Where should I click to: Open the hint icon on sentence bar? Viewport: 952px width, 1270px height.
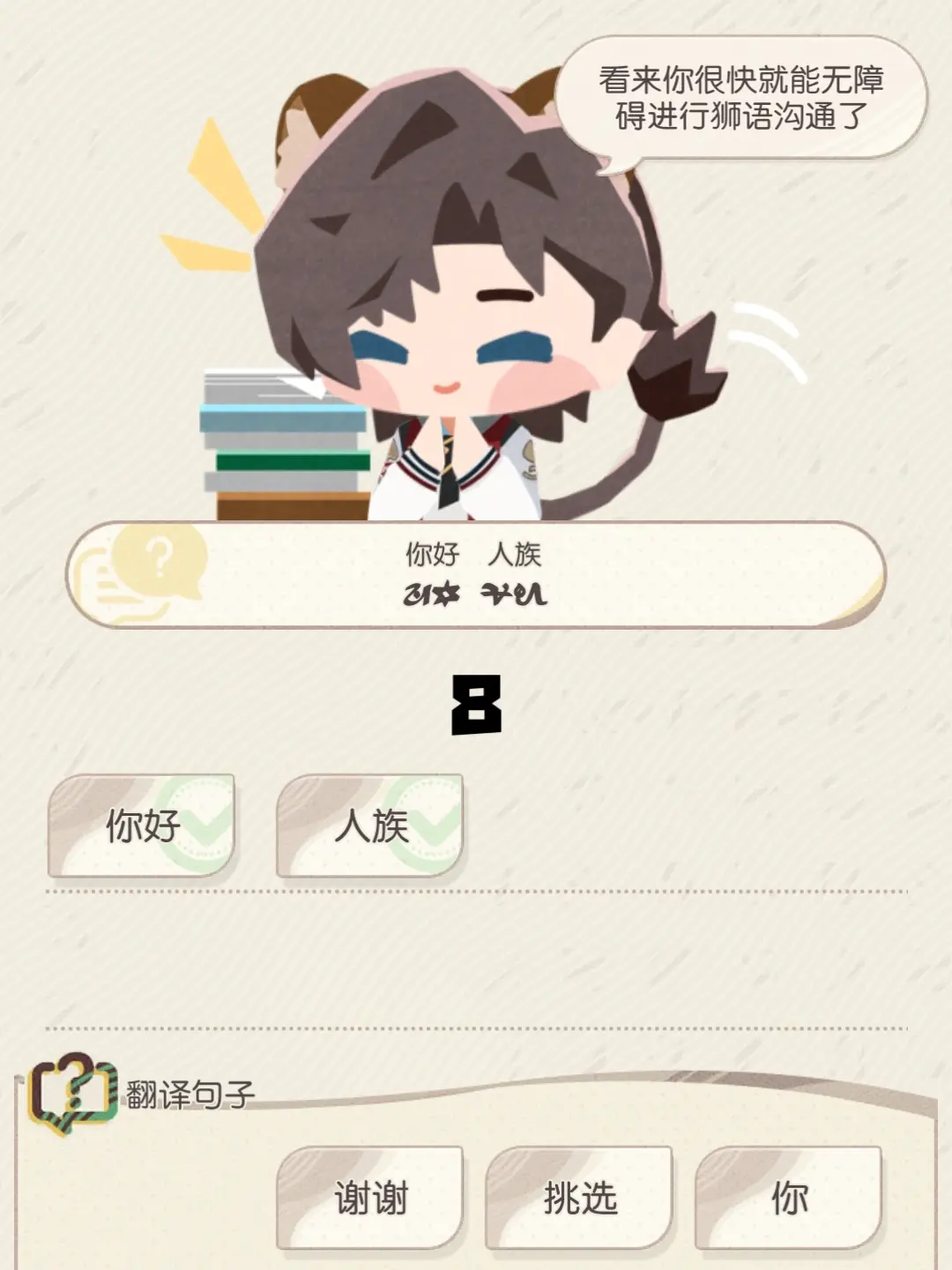click(x=141, y=571)
